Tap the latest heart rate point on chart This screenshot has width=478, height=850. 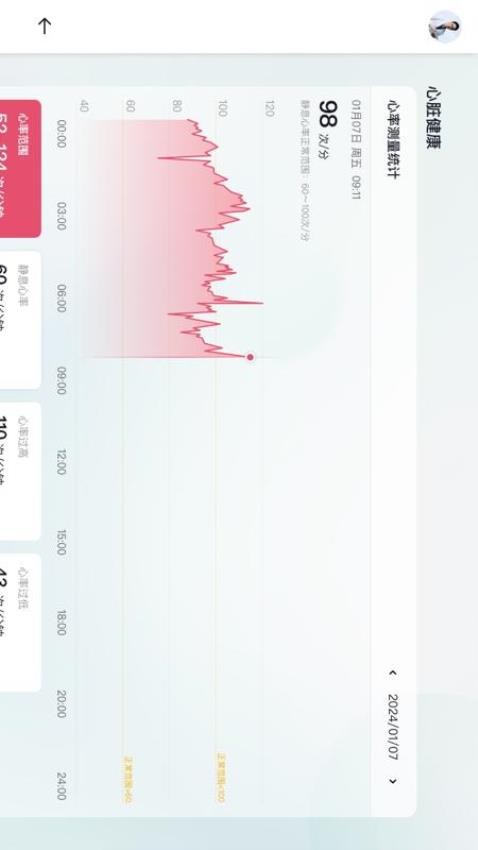250,357
